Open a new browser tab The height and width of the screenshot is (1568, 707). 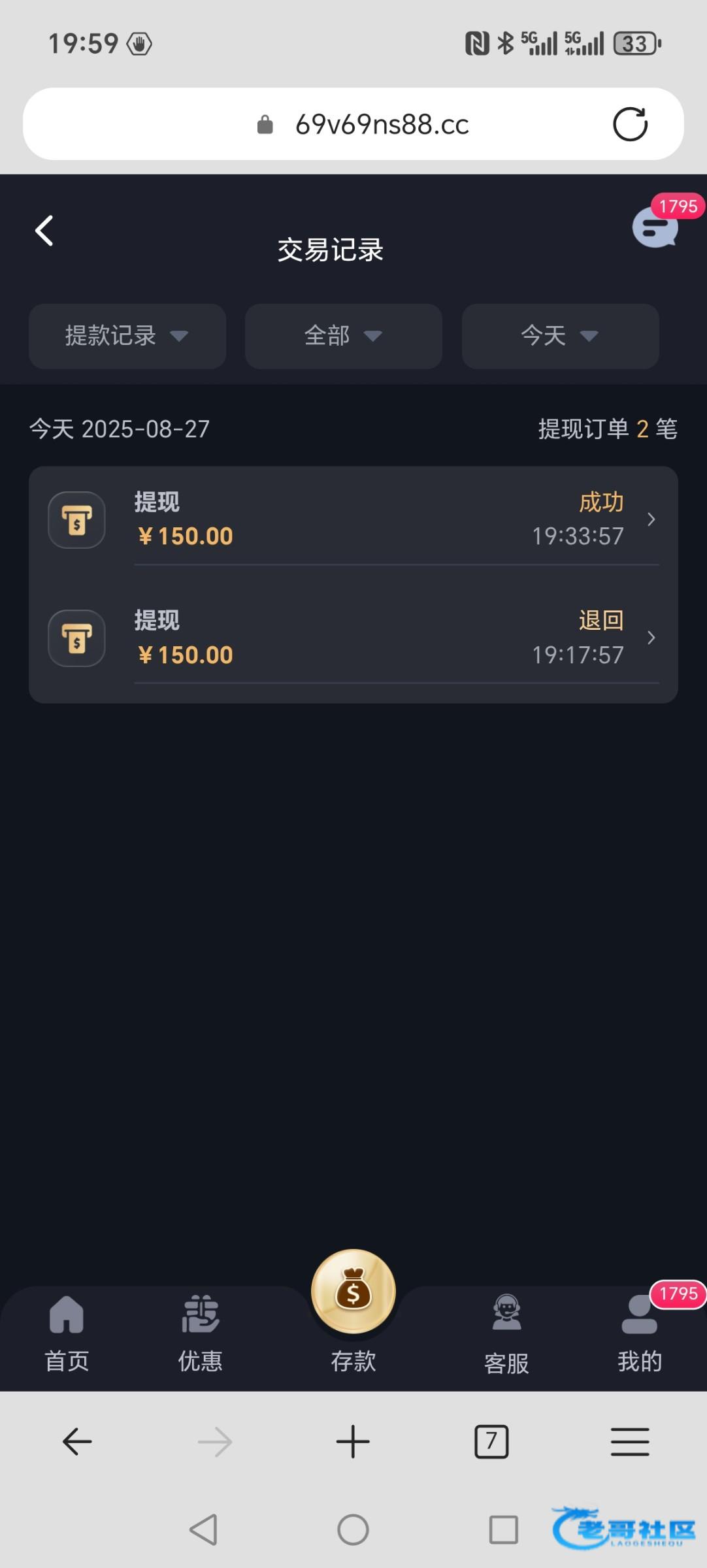click(353, 1441)
